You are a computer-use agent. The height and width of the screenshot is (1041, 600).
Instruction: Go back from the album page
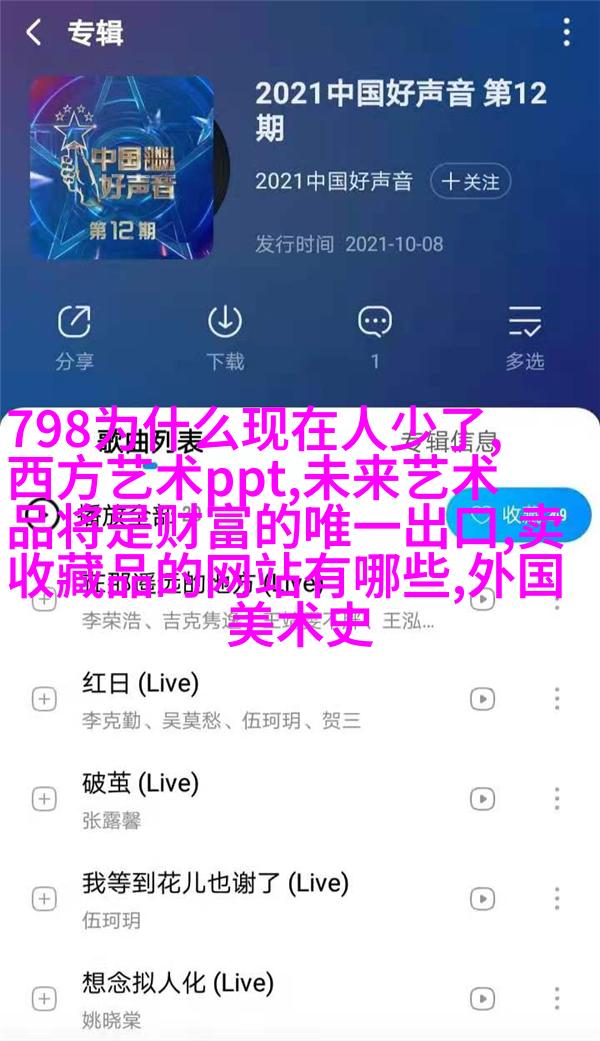35,33
